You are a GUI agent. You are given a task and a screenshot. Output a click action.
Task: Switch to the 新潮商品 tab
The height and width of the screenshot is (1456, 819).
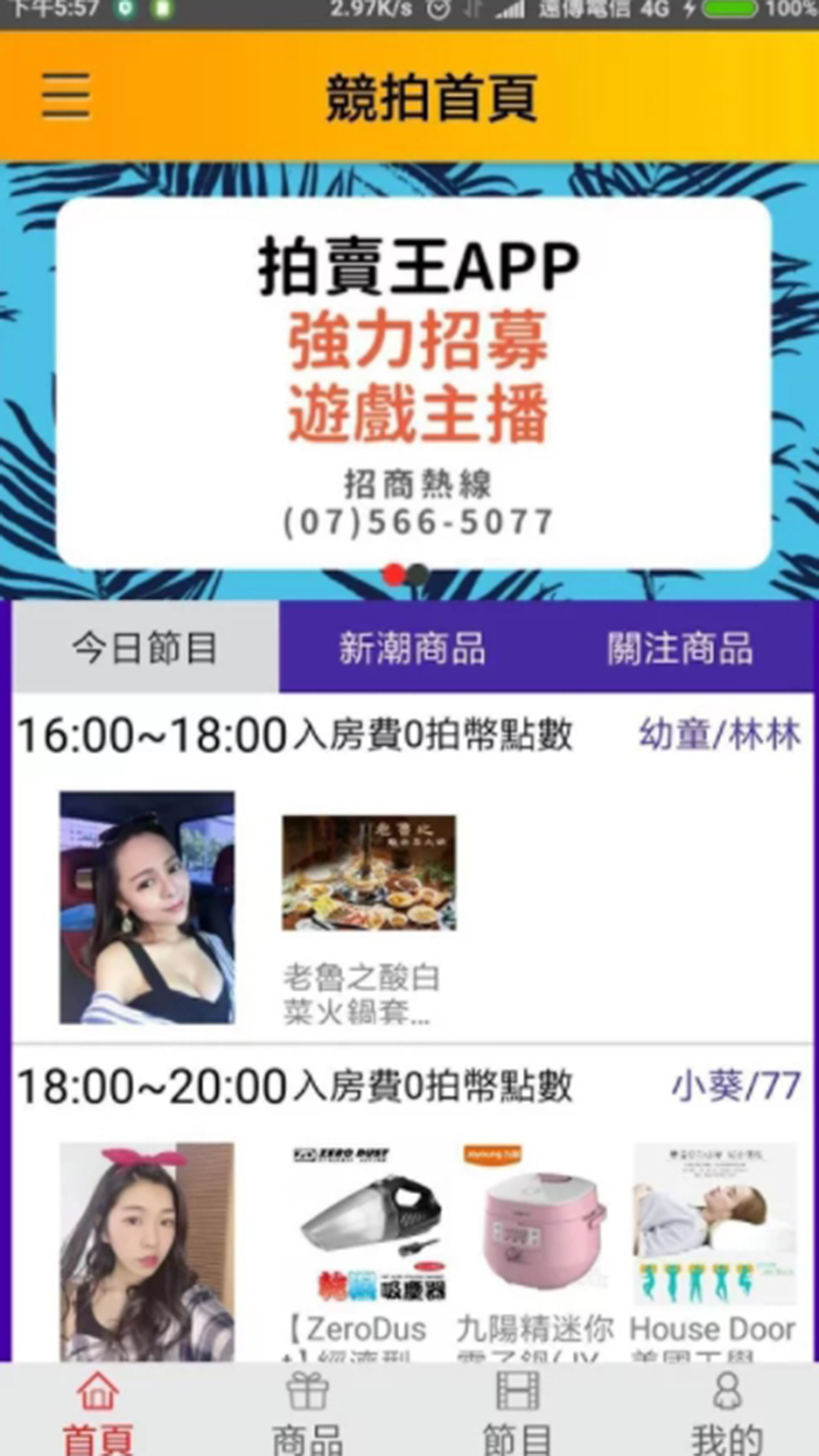coord(412,648)
